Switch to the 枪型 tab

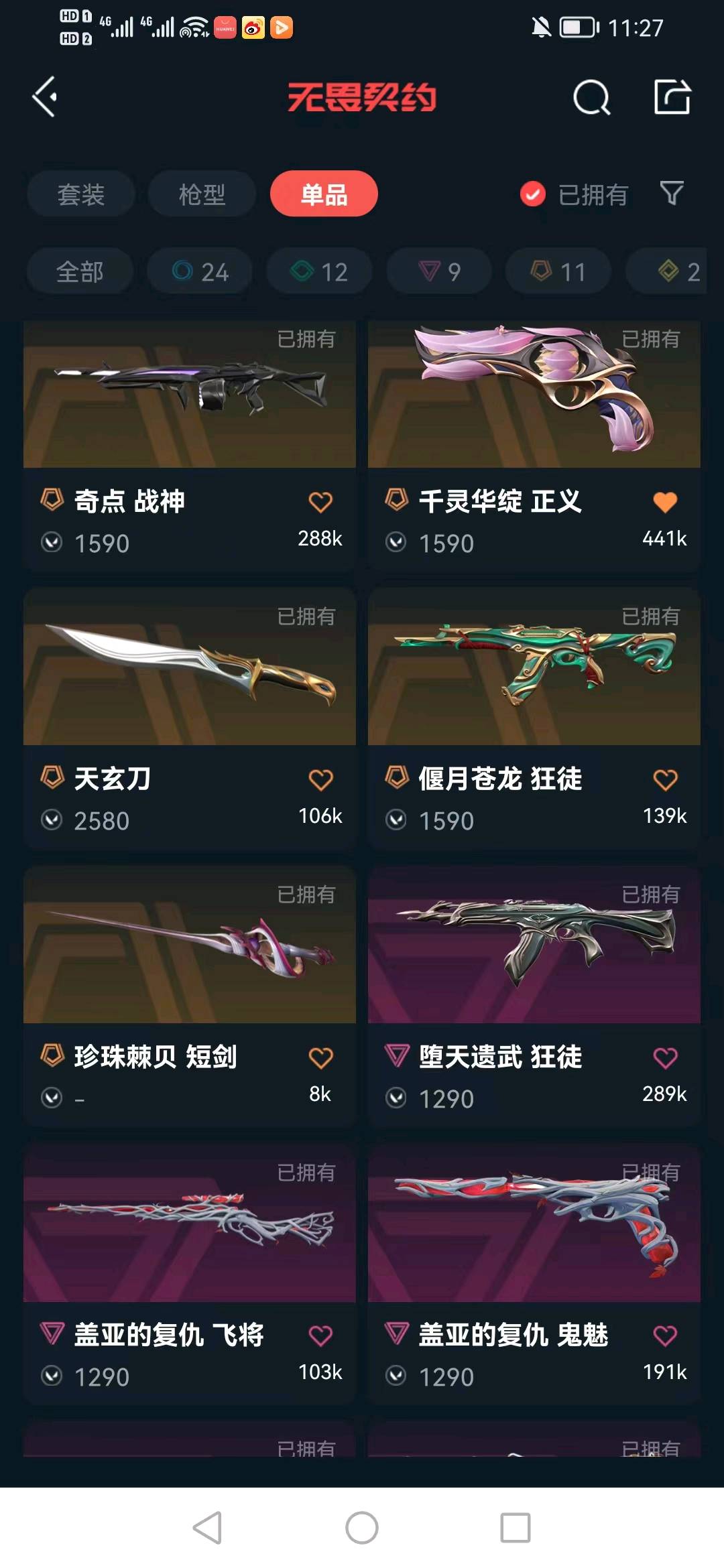coord(202,194)
